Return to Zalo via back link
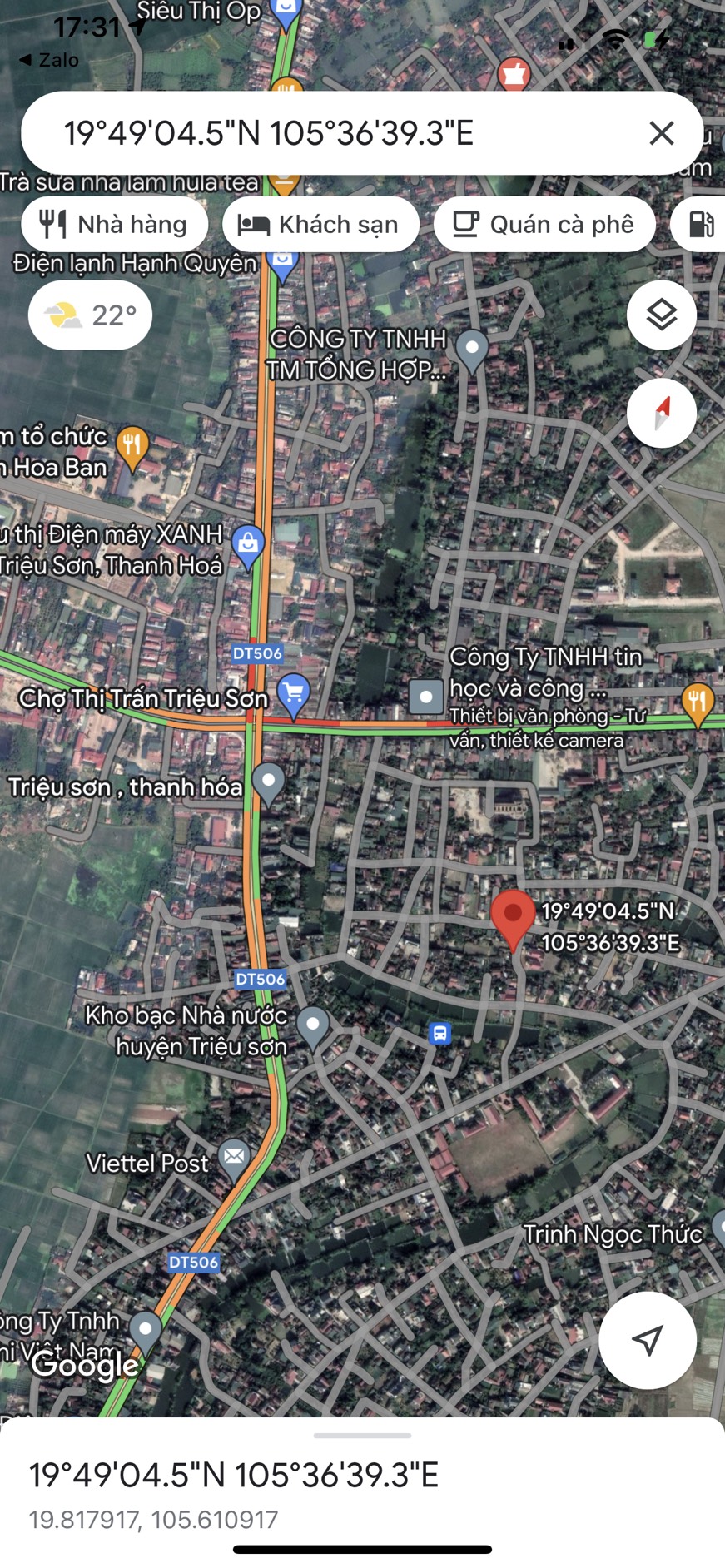This screenshot has width=725, height=1568. tap(48, 60)
